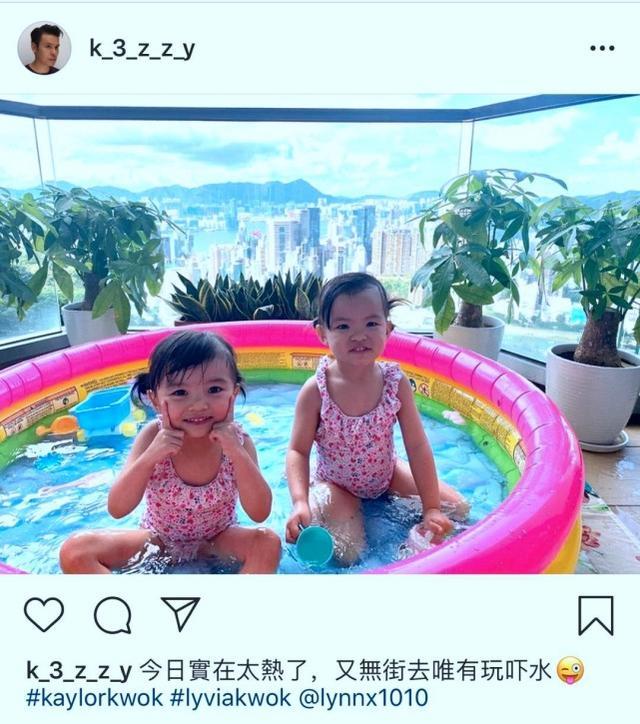Open the k_3_z_z_y username at post top
This screenshot has width=640, height=724.
(x=142, y=48)
